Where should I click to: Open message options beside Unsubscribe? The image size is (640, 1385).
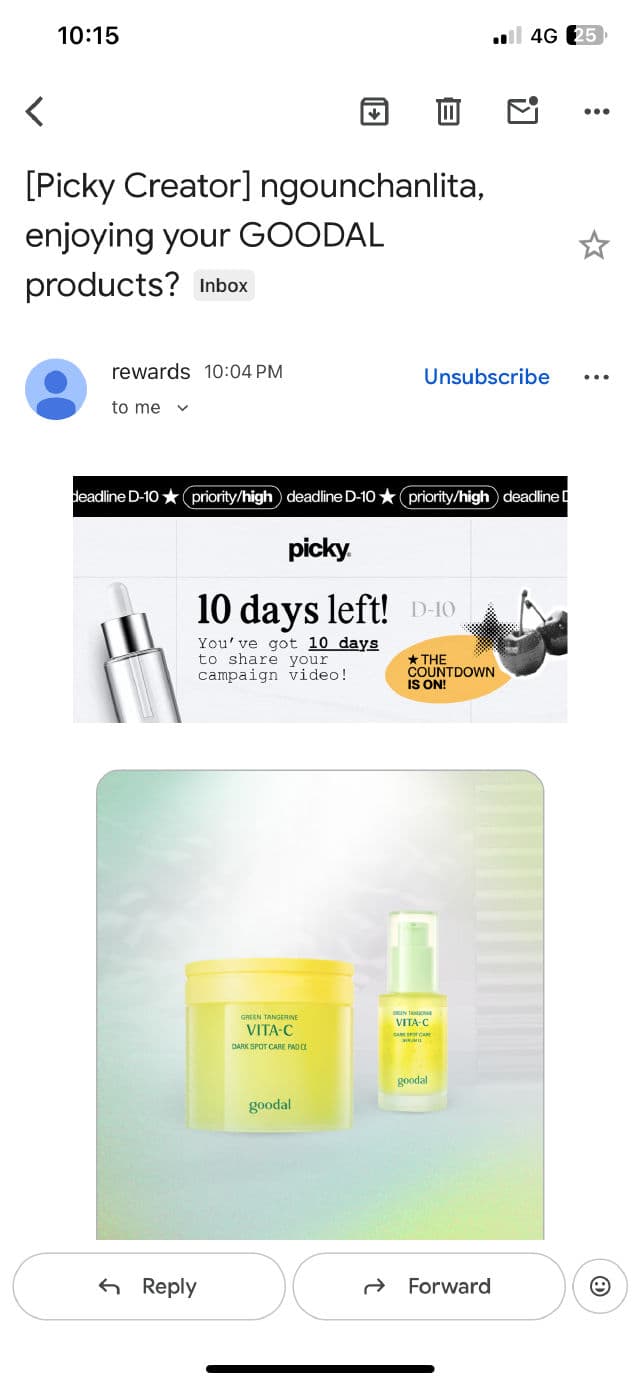pyautogui.click(x=596, y=377)
